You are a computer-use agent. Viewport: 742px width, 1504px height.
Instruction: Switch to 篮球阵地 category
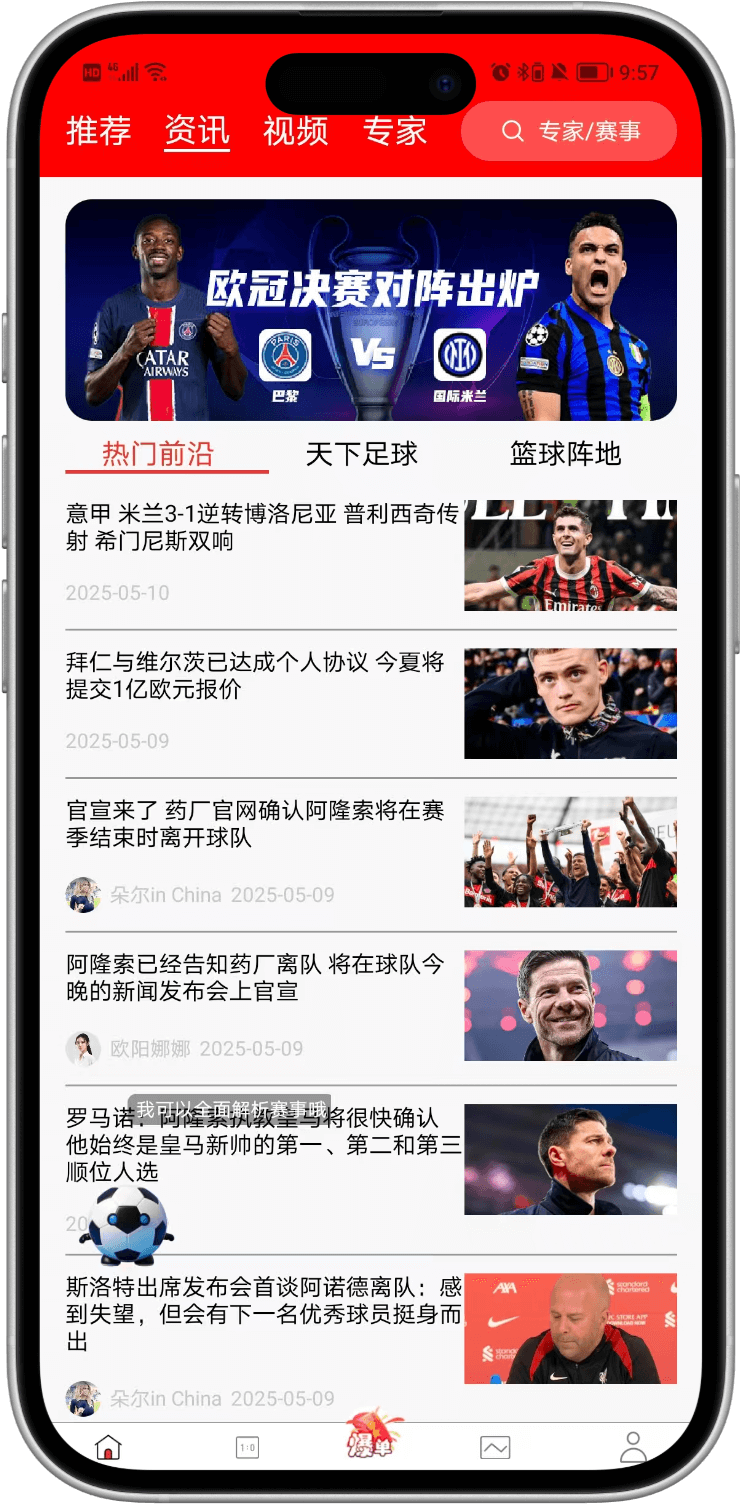pyautogui.click(x=565, y=454)
